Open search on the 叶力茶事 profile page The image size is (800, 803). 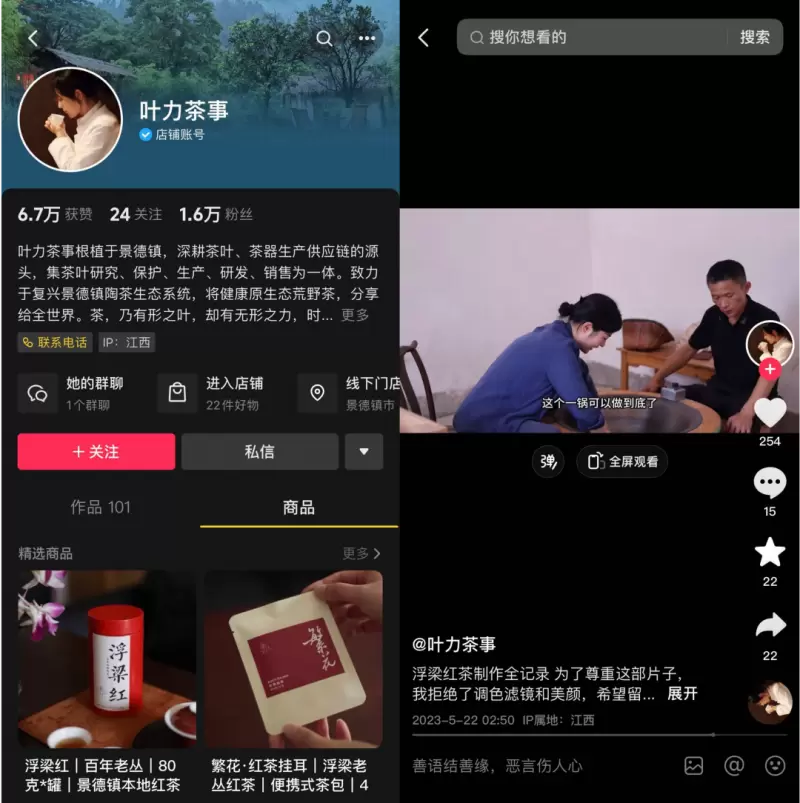pos(324,38)
